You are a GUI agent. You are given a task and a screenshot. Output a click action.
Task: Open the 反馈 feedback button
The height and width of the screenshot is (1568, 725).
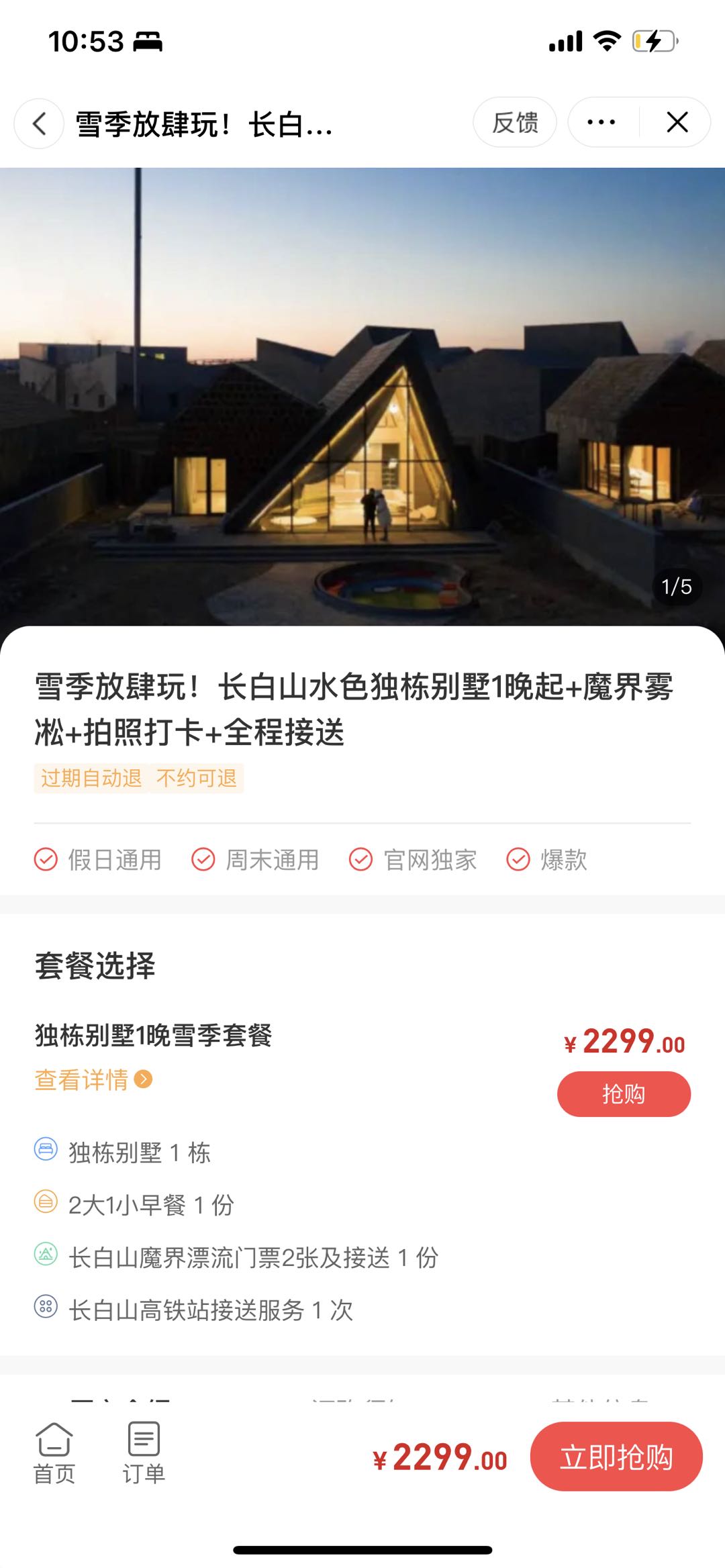click(515, 122)
